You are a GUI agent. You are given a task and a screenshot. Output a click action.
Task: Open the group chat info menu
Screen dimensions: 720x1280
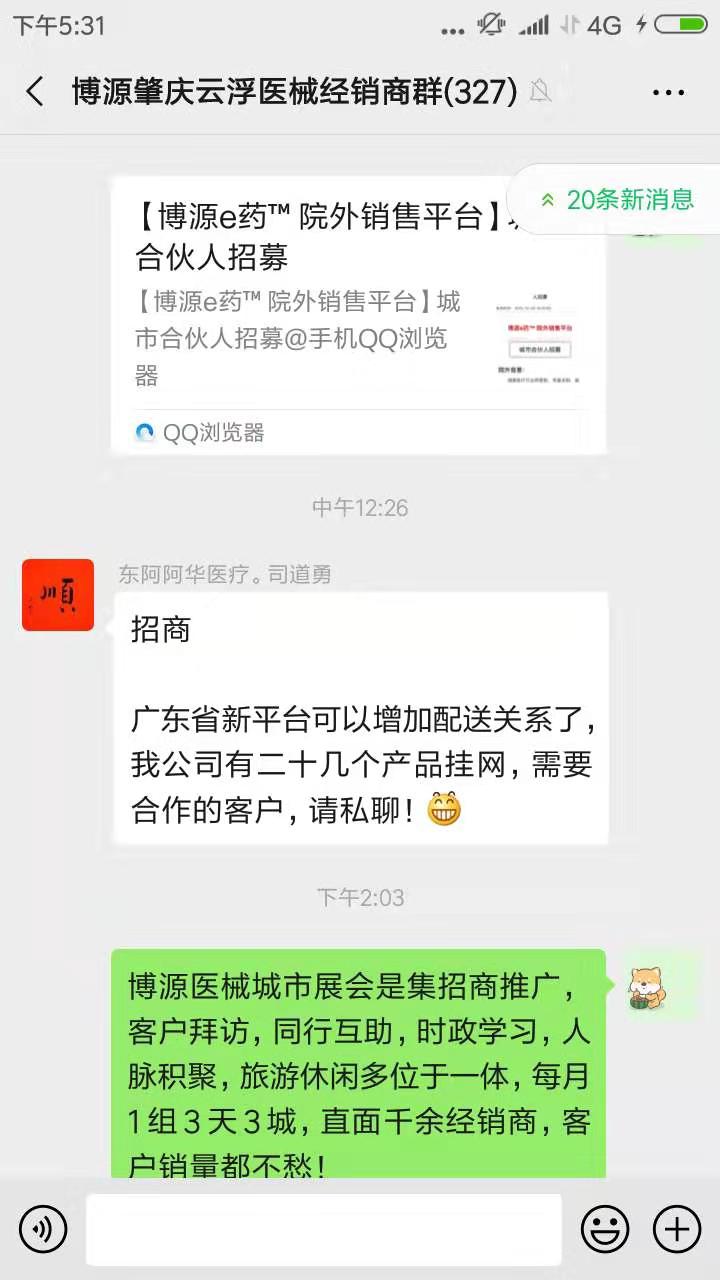[668, 92]
